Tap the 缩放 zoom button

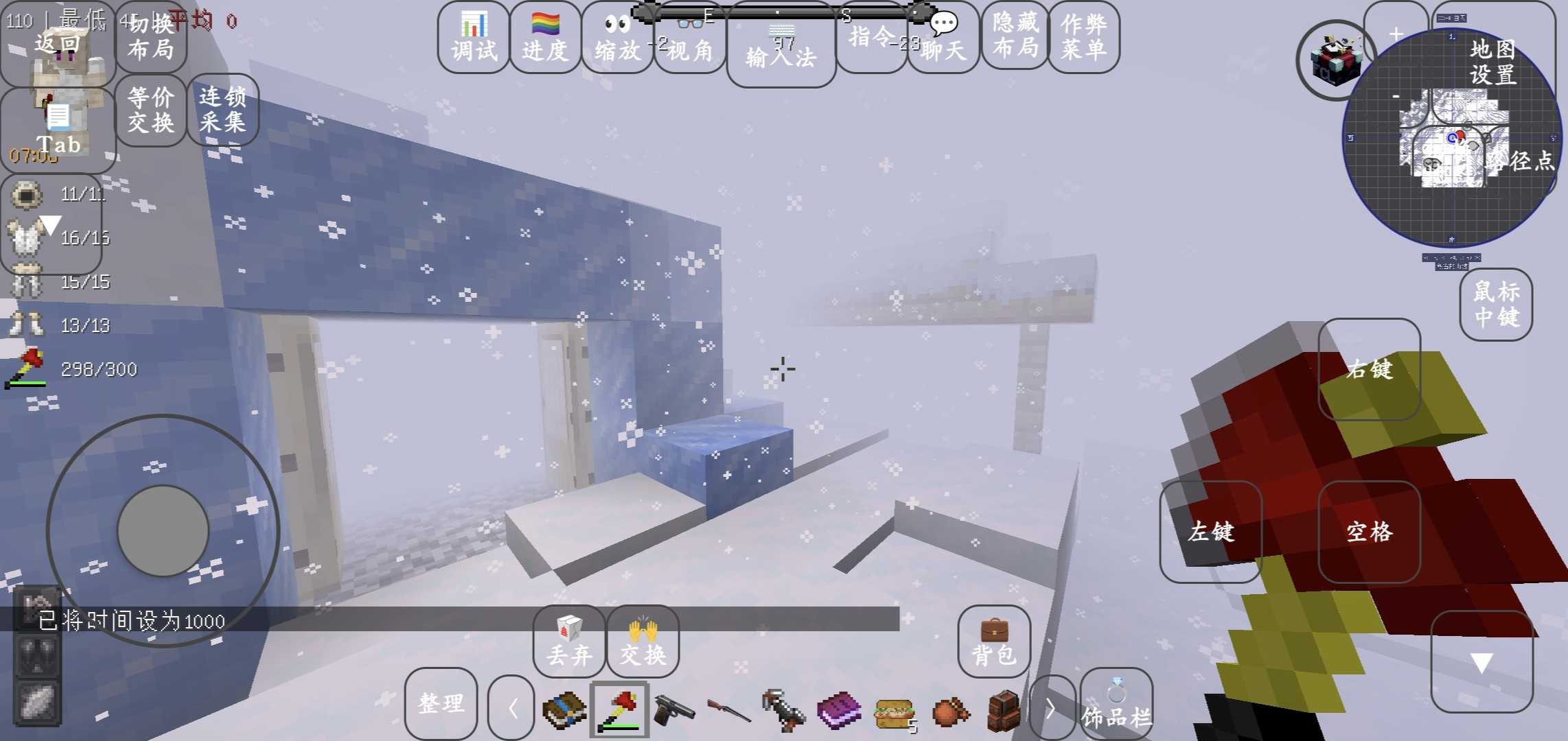[617, 38]
